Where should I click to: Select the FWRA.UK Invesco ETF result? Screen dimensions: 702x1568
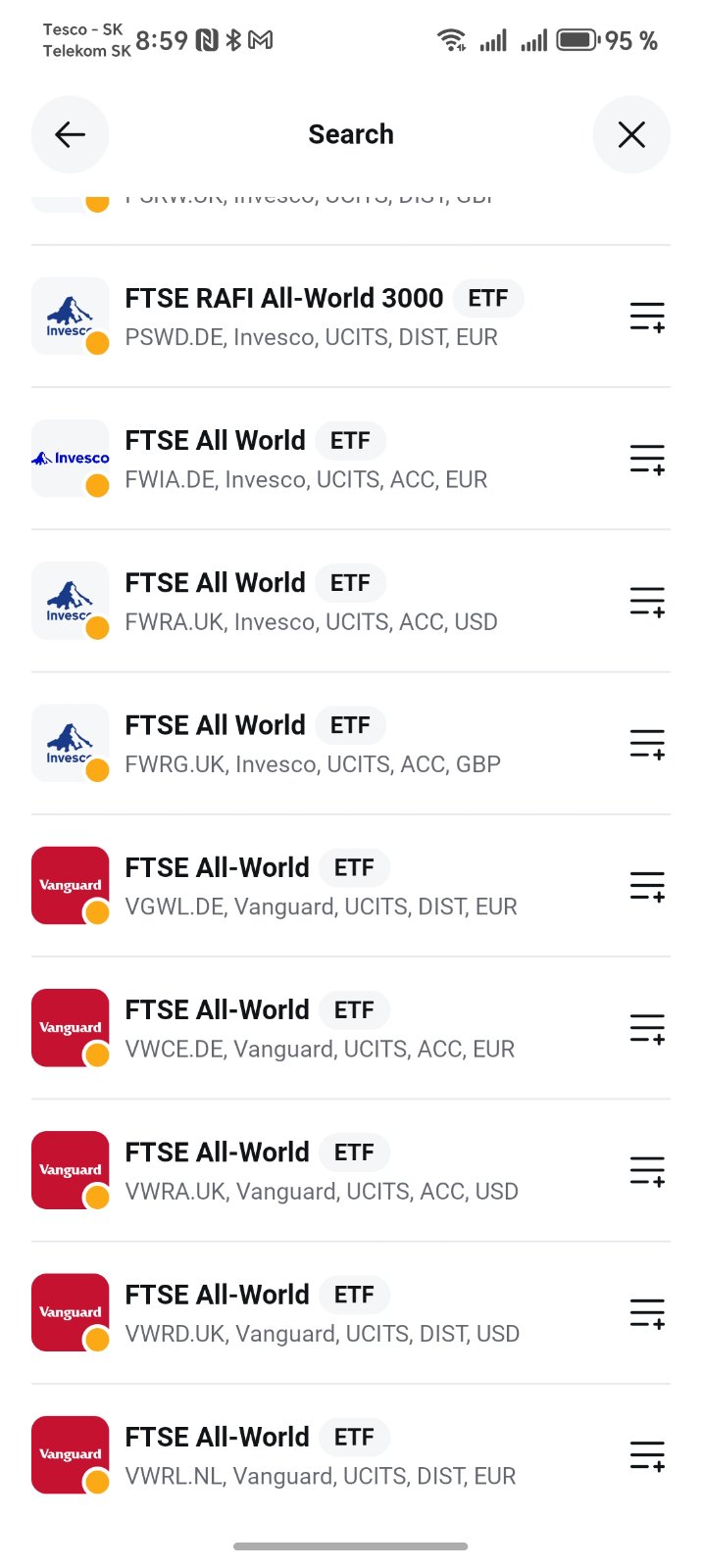coord(324,601)
